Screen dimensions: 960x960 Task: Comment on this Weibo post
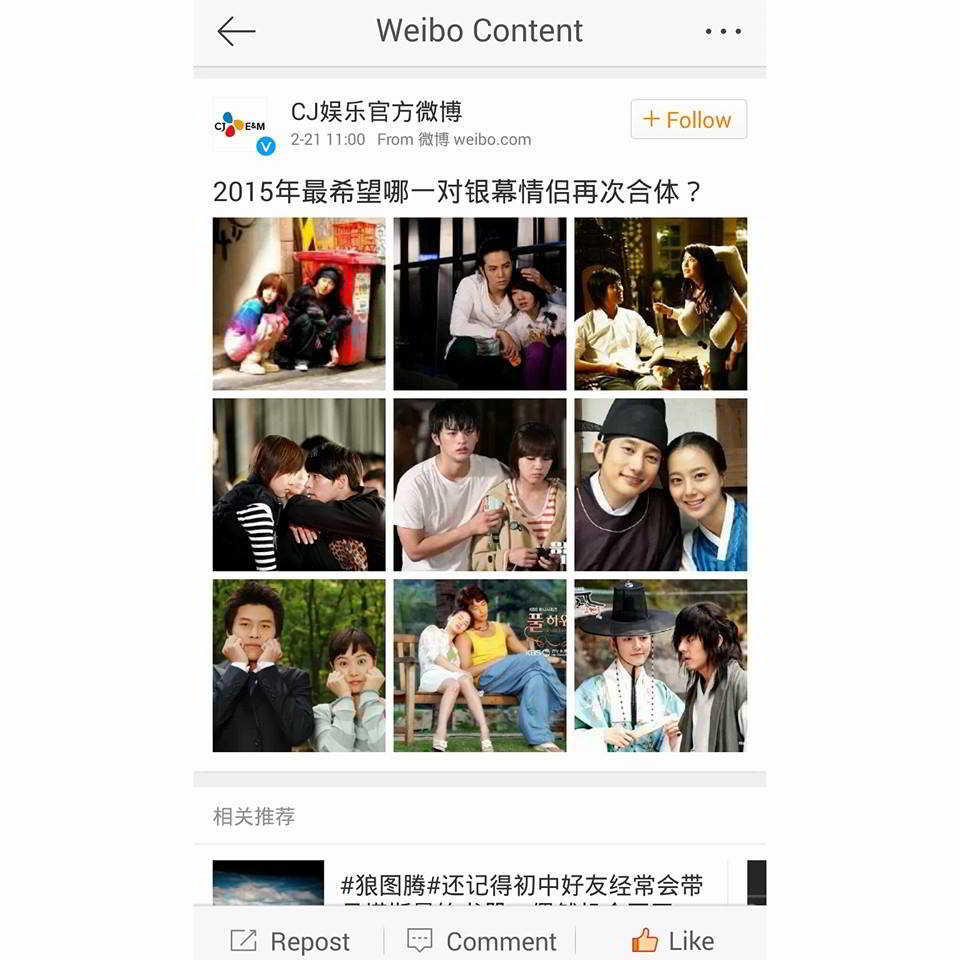click(481, 941)
